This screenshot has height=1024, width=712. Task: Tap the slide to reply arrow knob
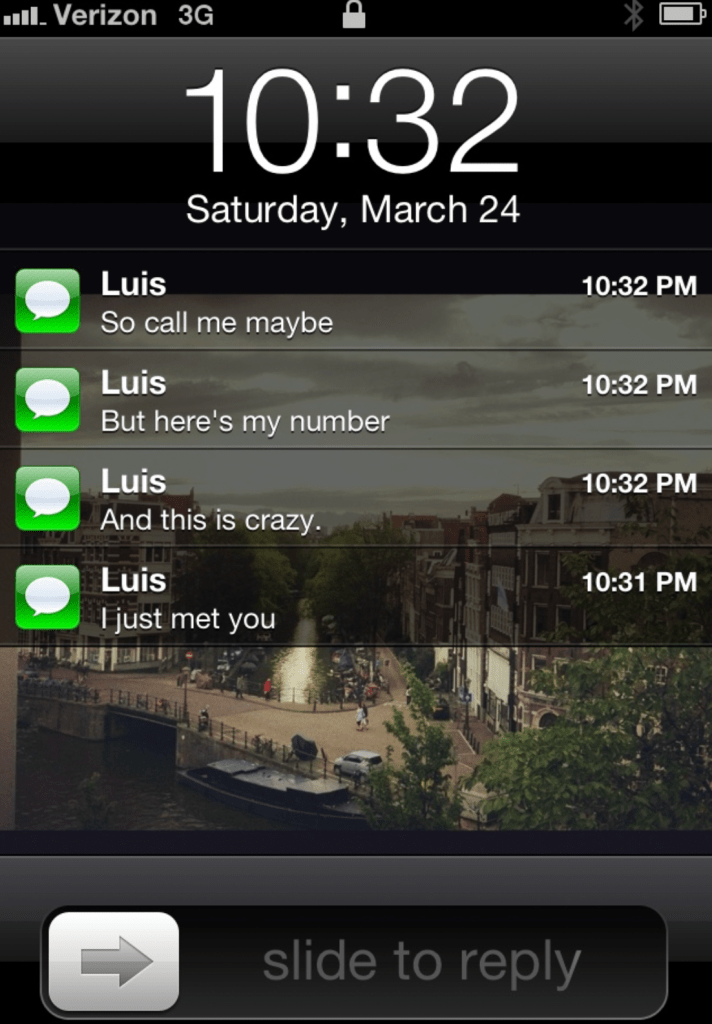tap(114, 961)
